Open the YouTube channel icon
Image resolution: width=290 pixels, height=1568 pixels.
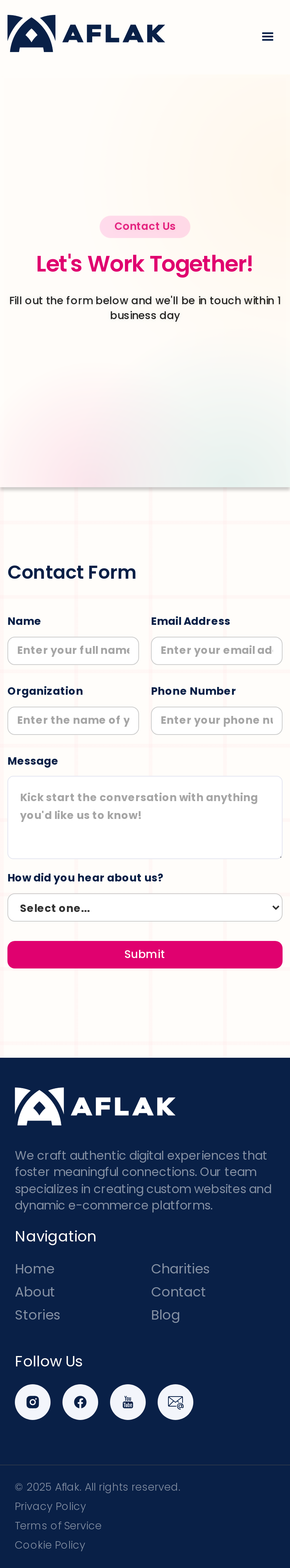(x=128, y=1402)
